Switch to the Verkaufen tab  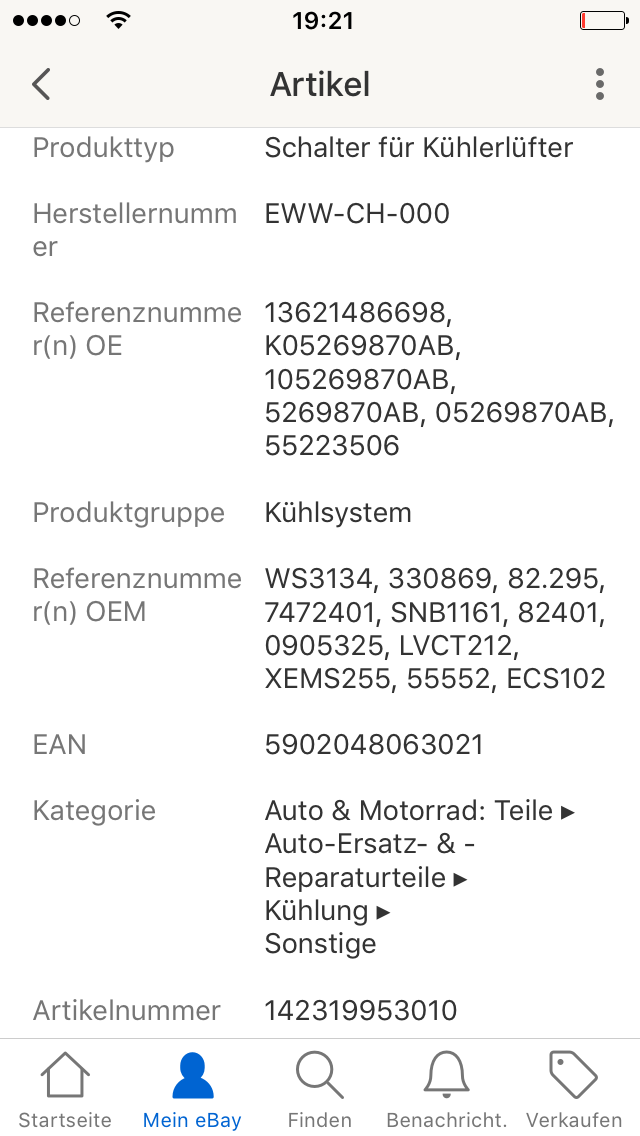[x=574, y=1089]
